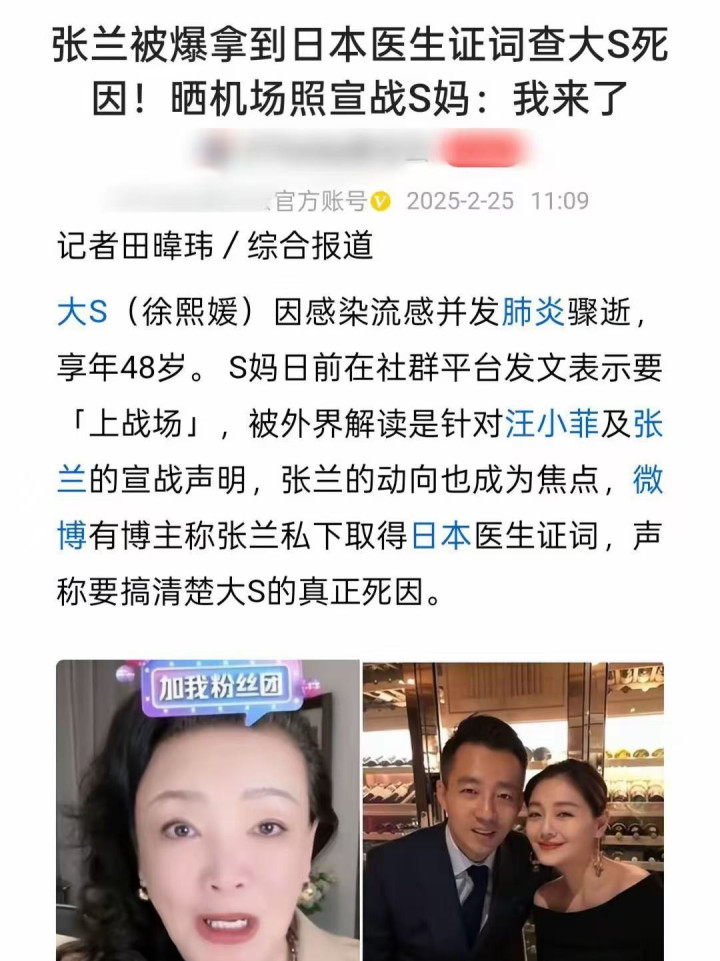Open the 日本 keyword link
This screenshot has height=961, width=720.
(x=441, y=535)
